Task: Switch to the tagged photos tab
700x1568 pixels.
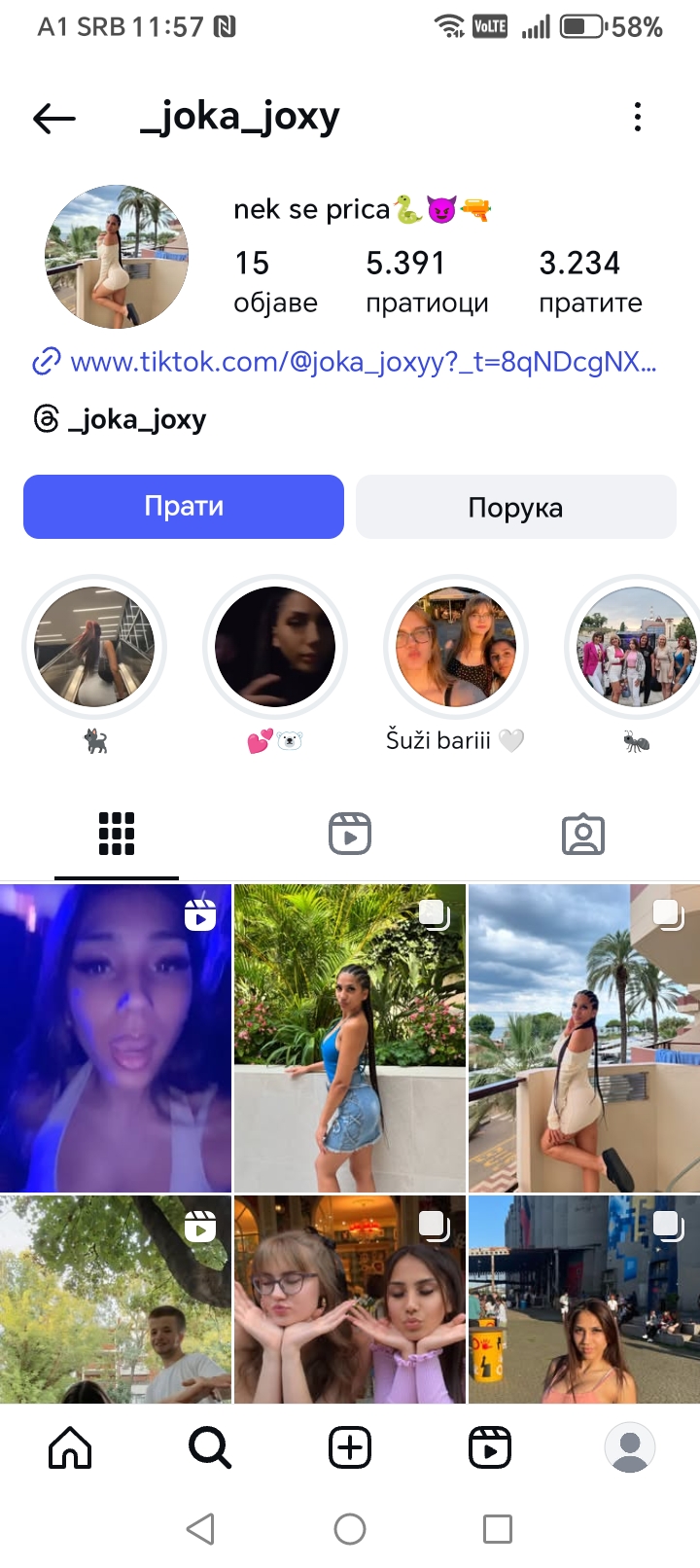Action: click(x=583, y=834)
